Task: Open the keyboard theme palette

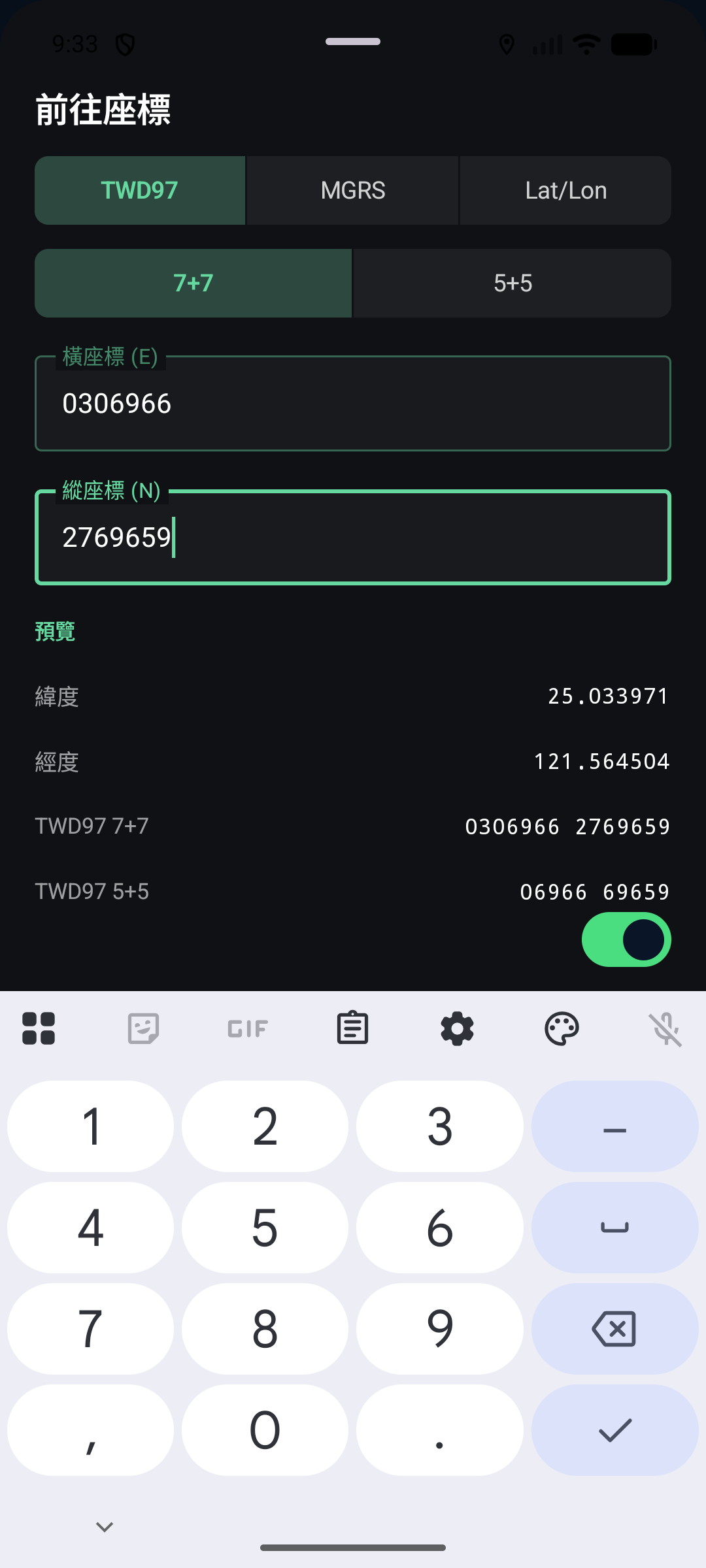Action: tap(562, 1029)
